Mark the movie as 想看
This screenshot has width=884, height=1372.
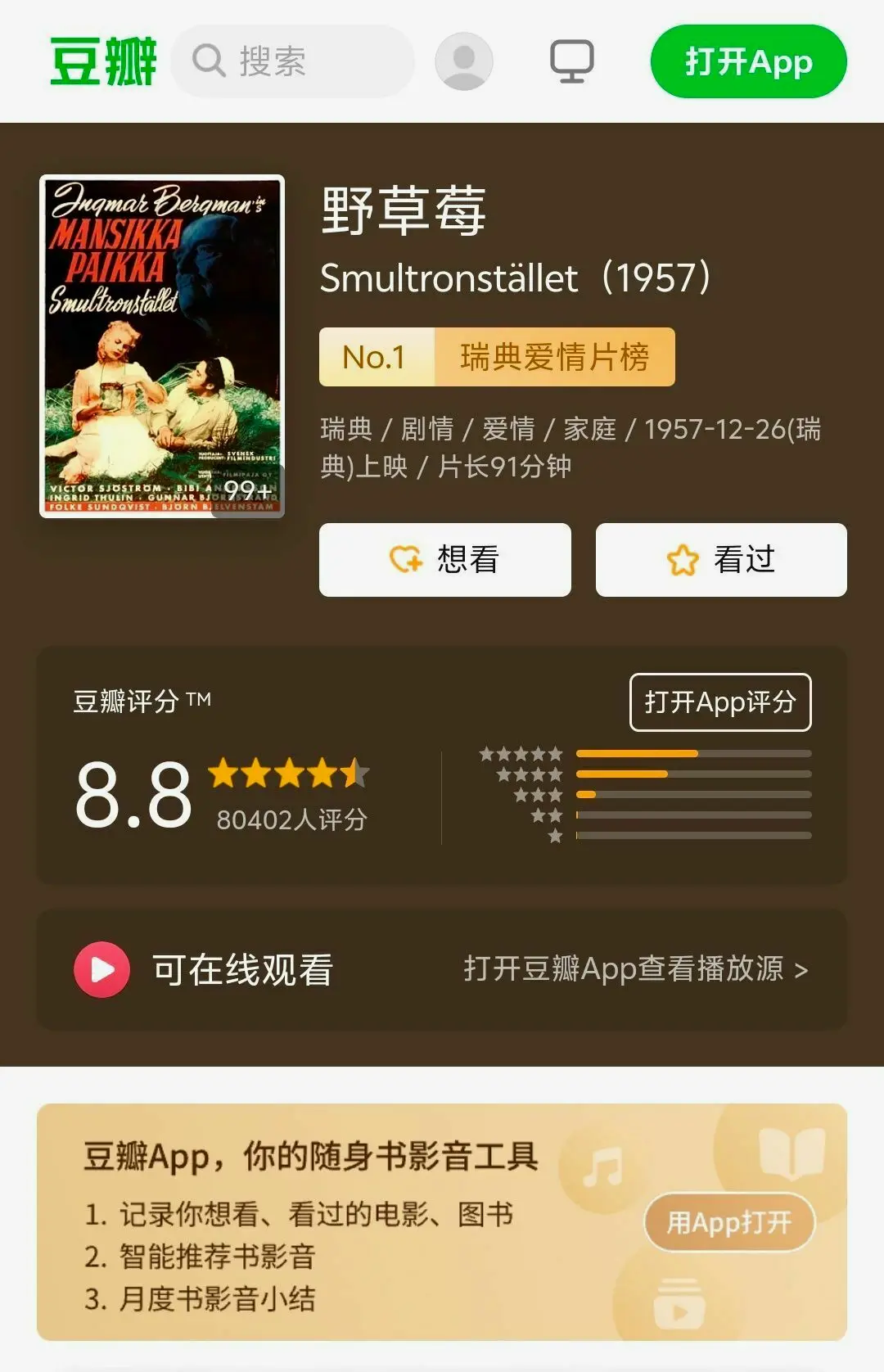point(444,560)
